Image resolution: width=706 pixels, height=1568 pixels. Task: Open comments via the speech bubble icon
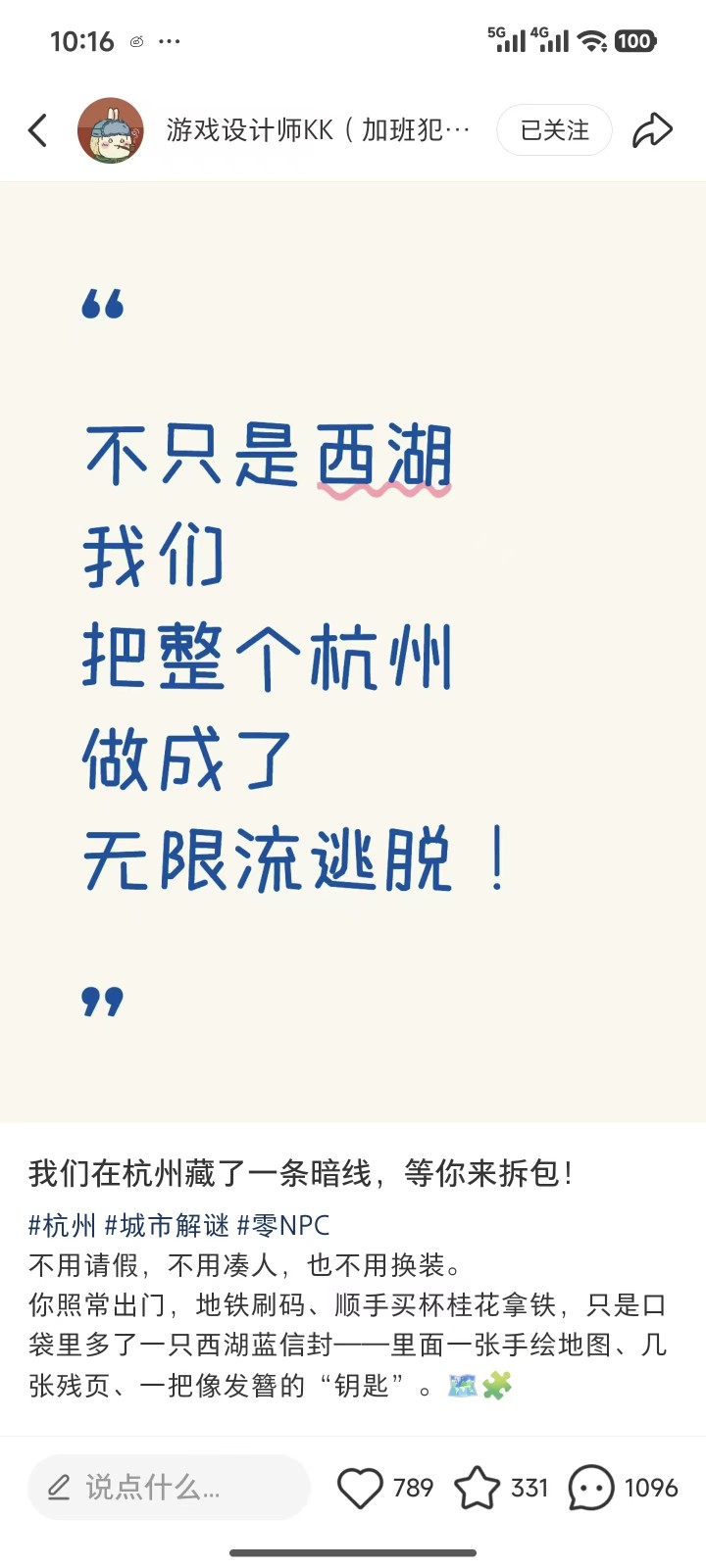point(591,1488)
